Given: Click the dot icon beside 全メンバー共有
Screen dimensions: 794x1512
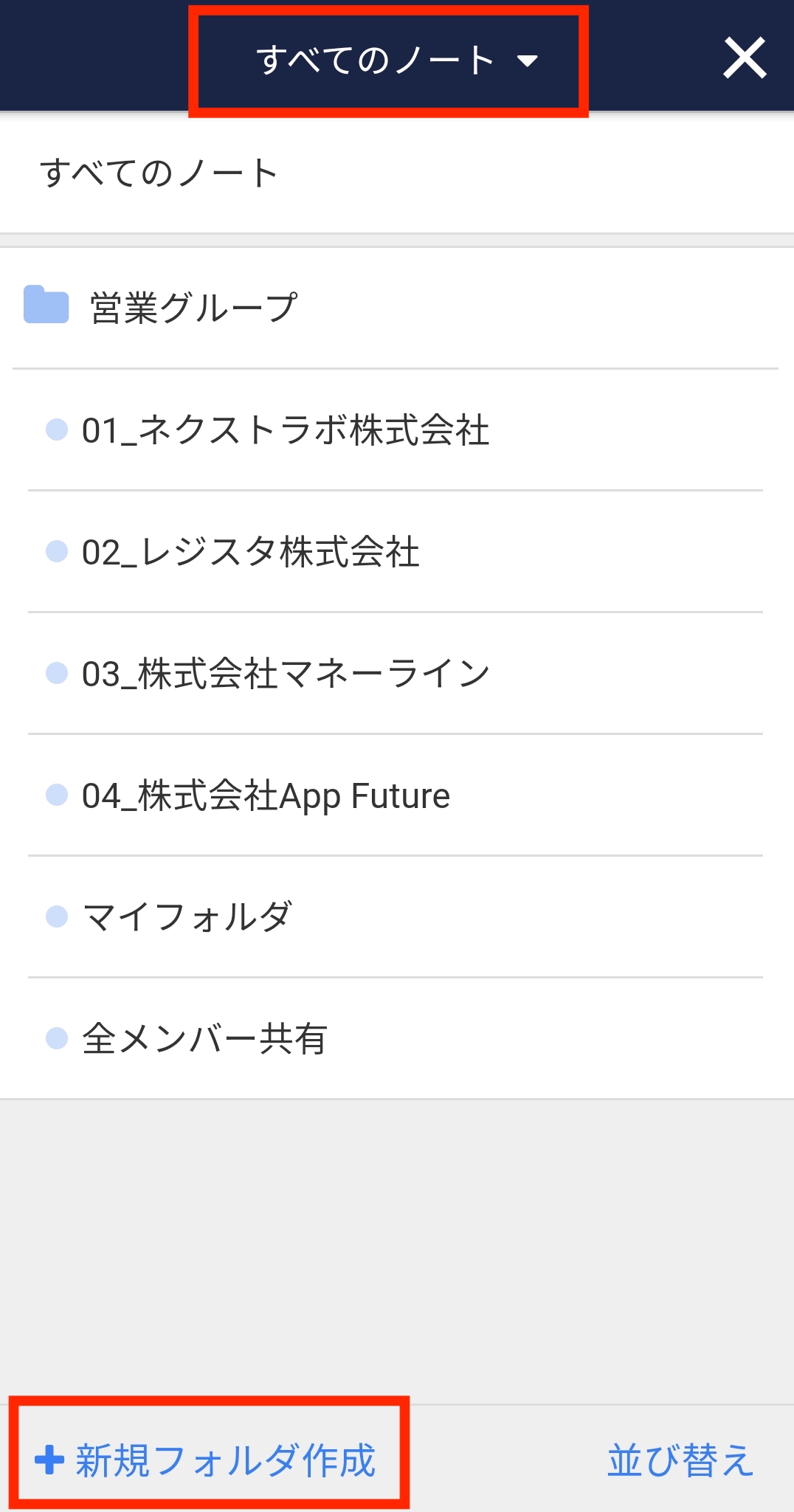Looking at the screenshot, I should 55,1040.
